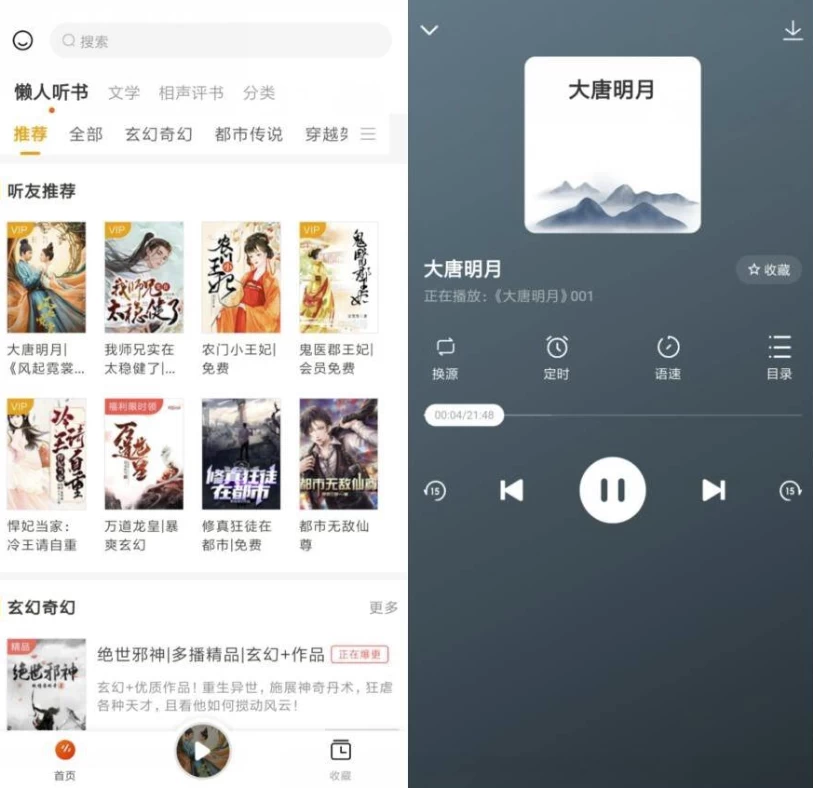View 更多 in 玄幻奇幻 section

coord(383,607)
